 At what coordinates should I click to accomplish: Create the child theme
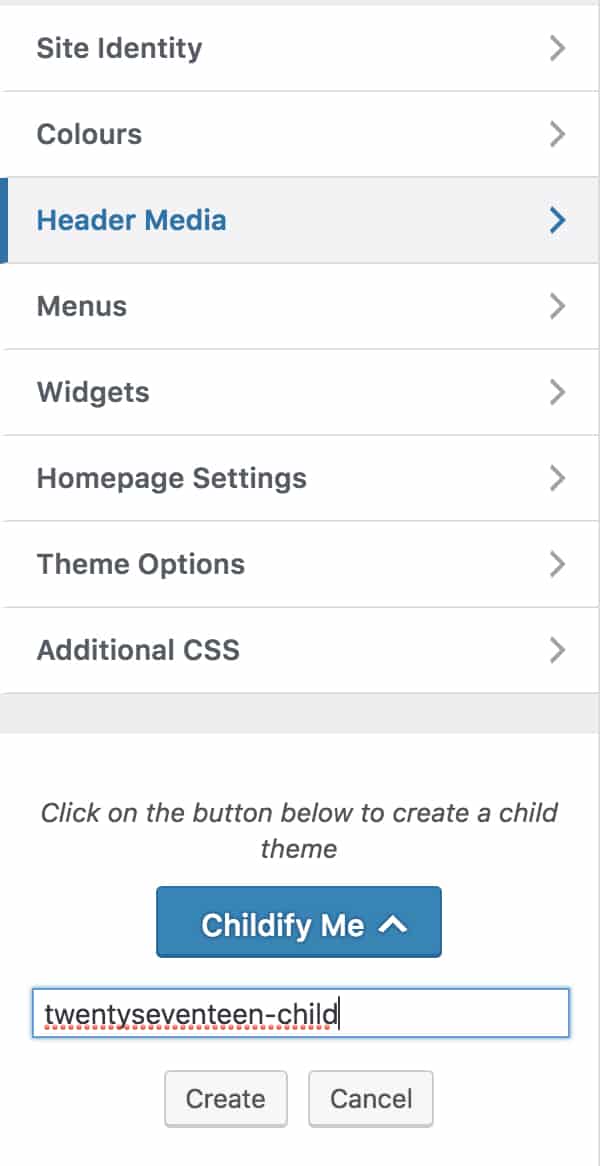pyautogui.click(x=226, y=1099)
